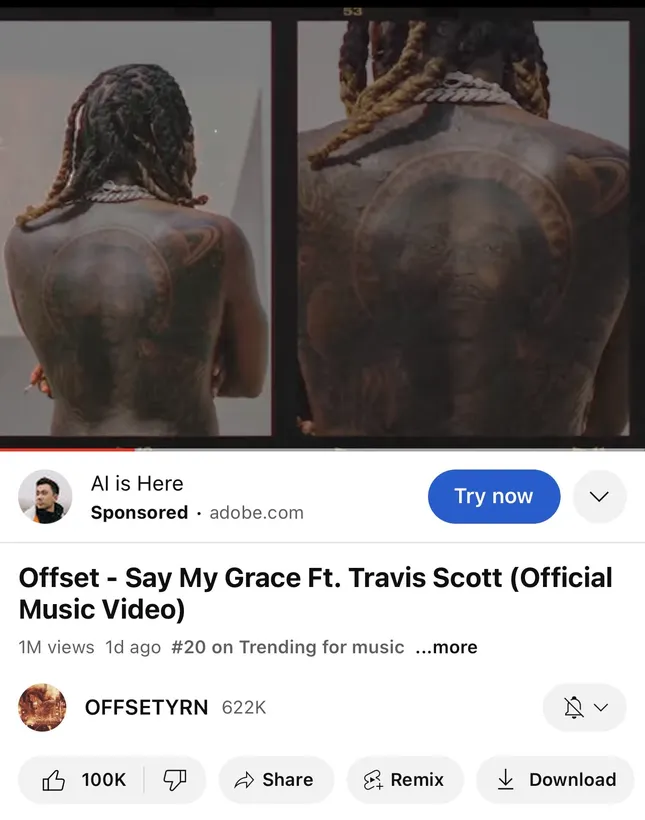Image resolution: width=645 pixels, height=820 pixels.
Task: Open the #20 on Trending for music link
Action: click(x=288, y=647)
